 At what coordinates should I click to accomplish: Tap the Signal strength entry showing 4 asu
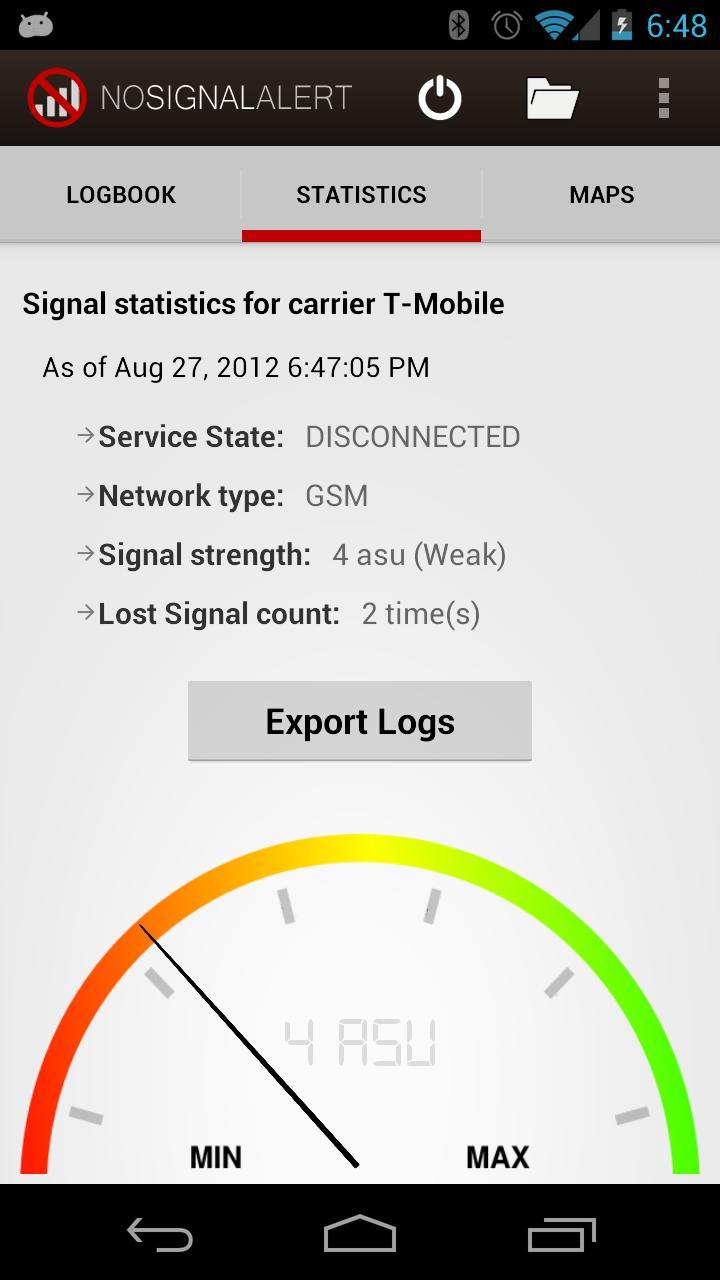(295, 554)
